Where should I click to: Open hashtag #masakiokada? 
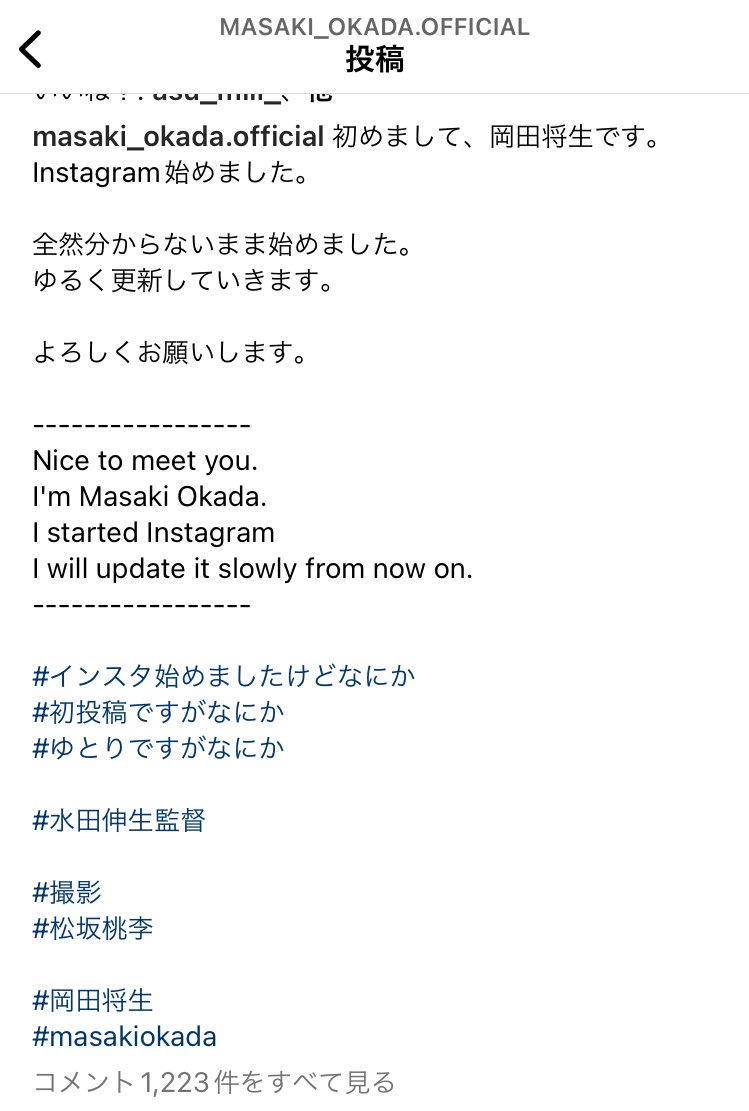124,1036
